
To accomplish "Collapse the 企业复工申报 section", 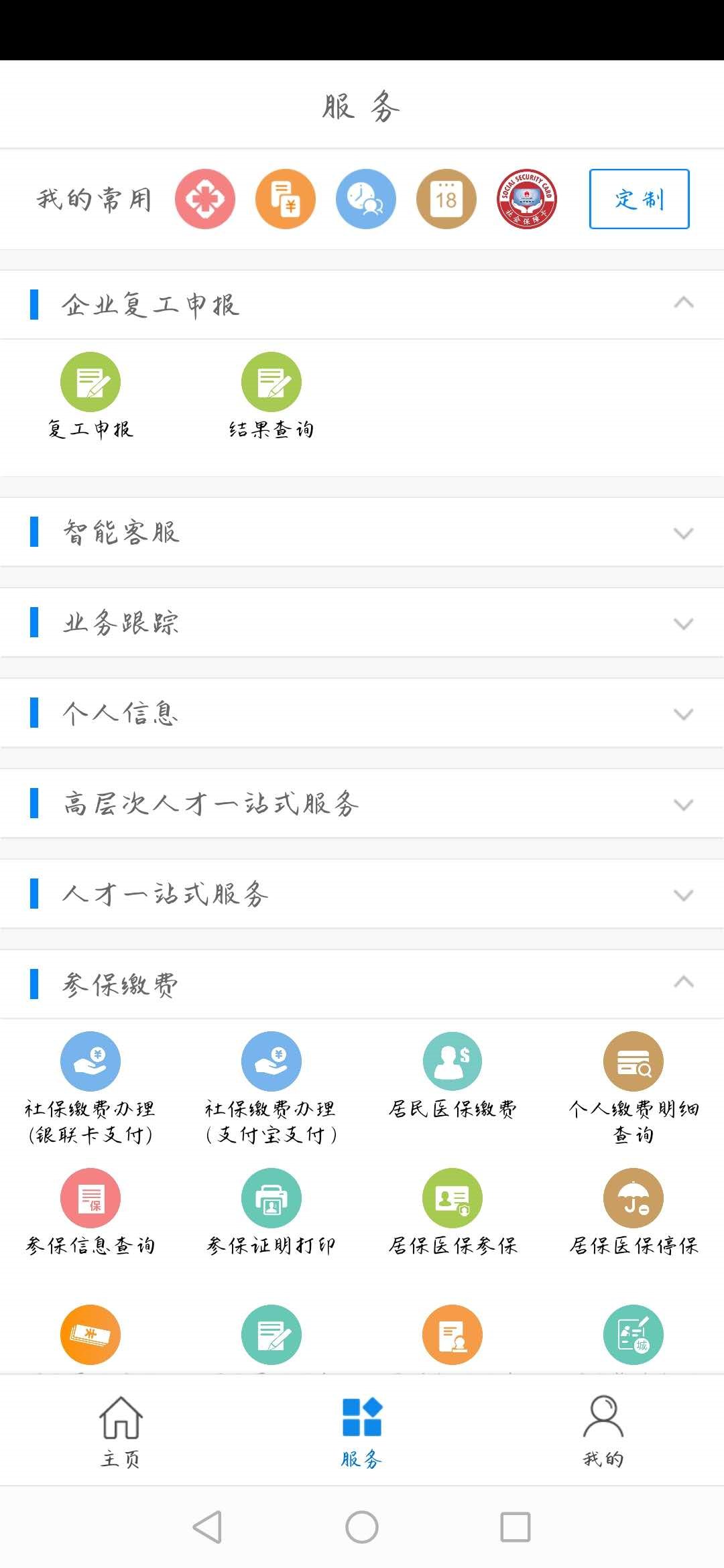I will click(683, 304).
